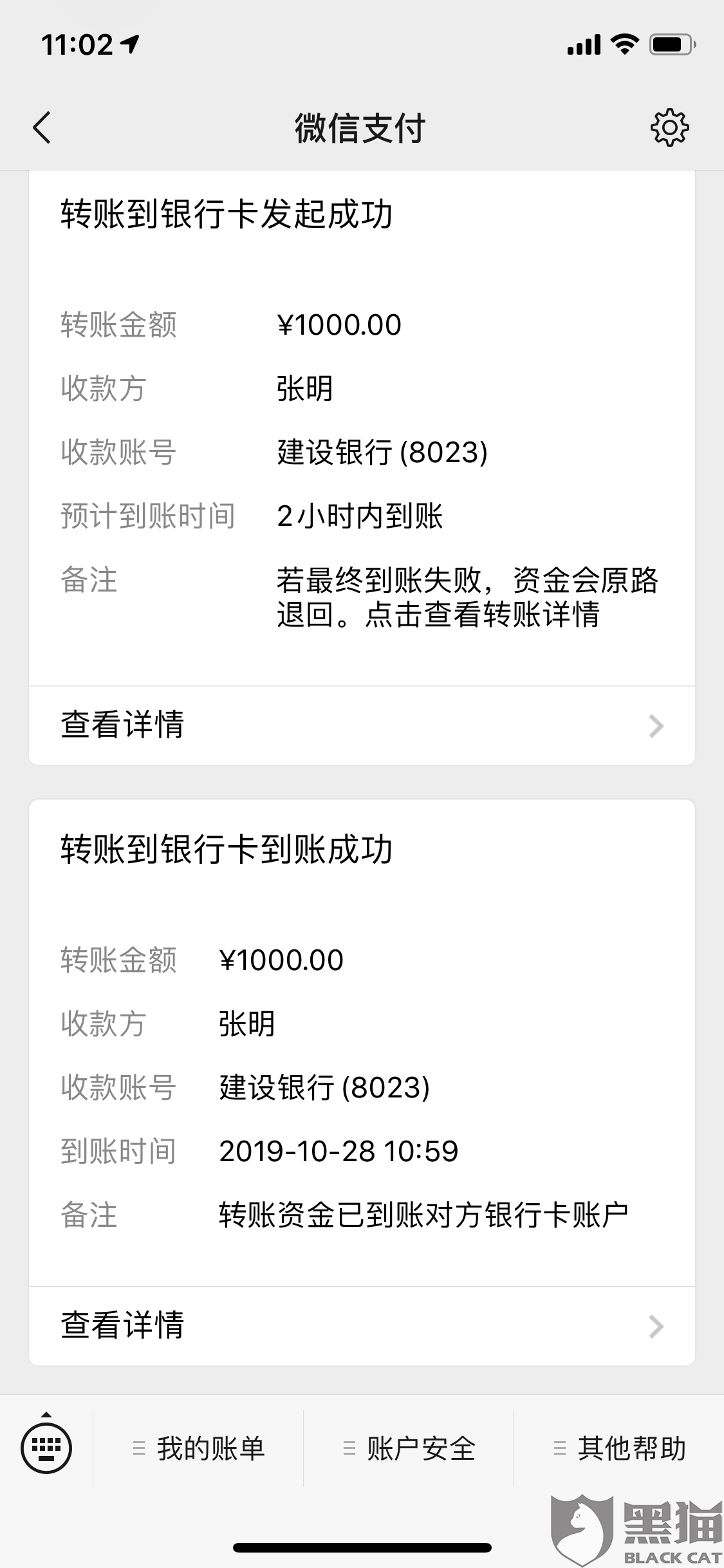724x1568 pixels.
Task: Open 账户安全 menu
Action: (x=409, y=1448)
